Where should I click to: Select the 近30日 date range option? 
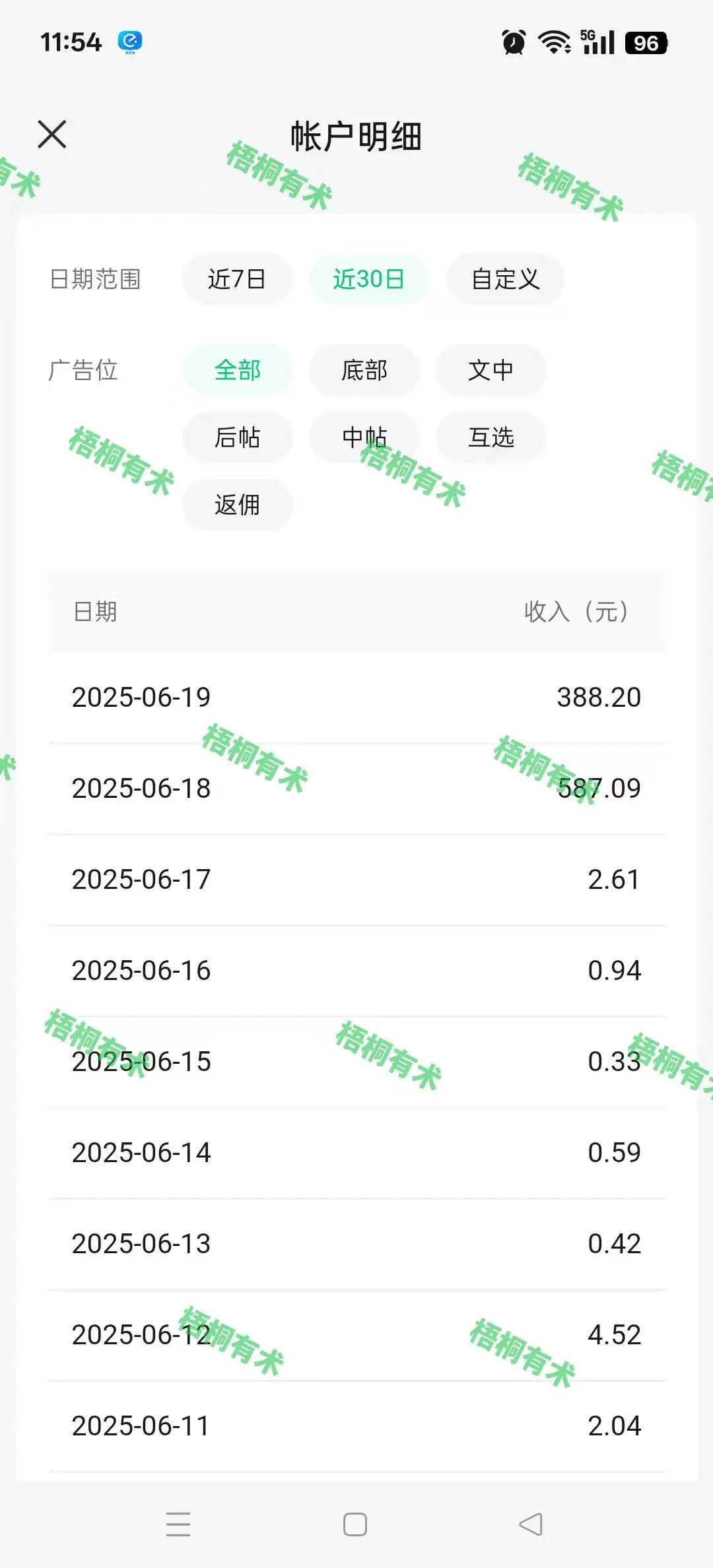tap(370, 280)
